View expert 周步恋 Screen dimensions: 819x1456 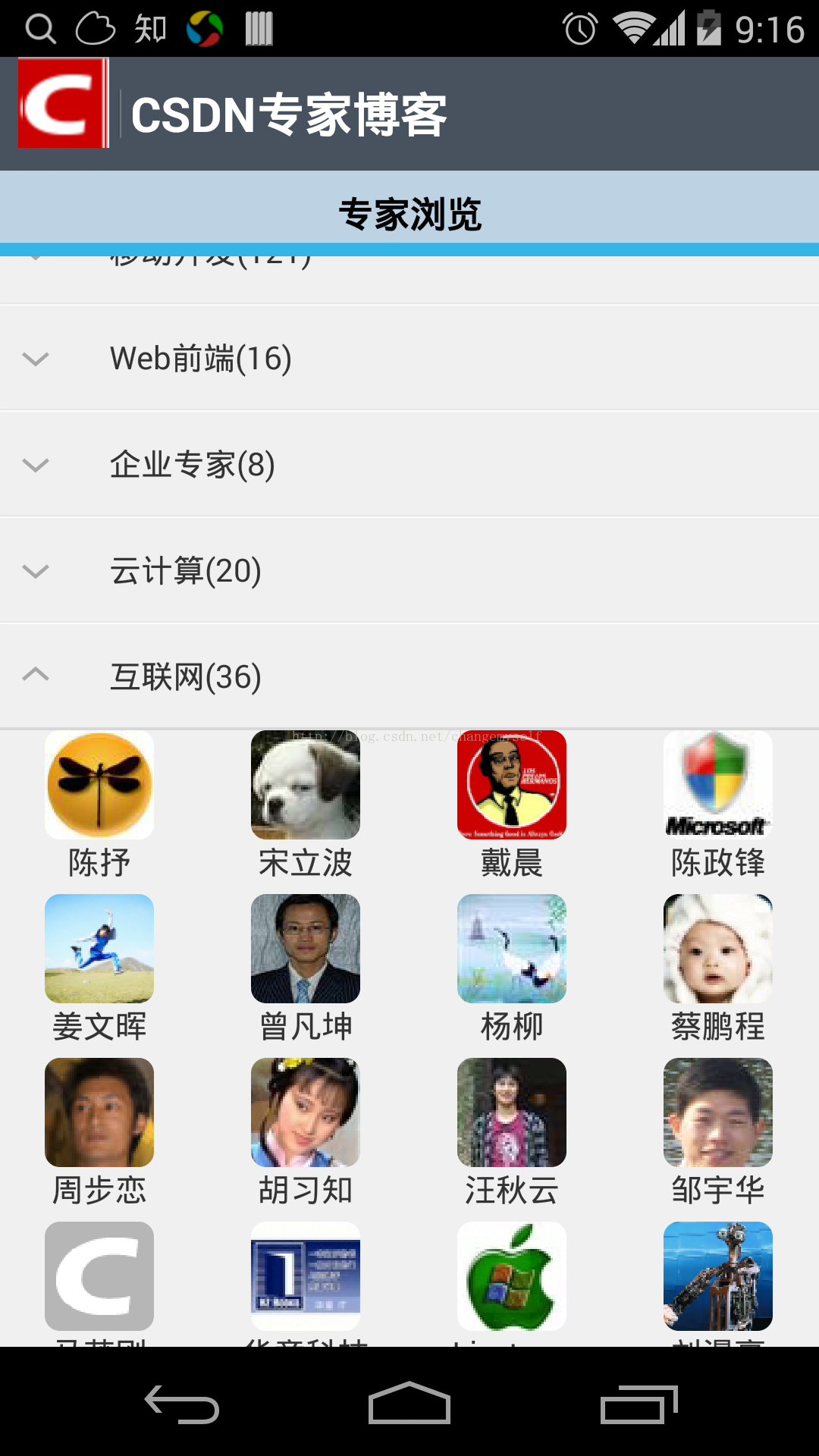99,1133
